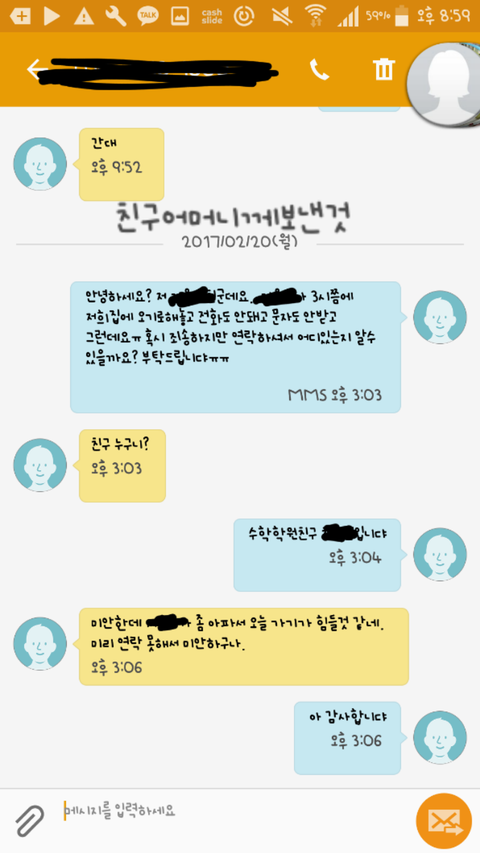Screen dimensions: 480x853
Task: Open the avatar next to the 간대 message
Action: point(40,164)
